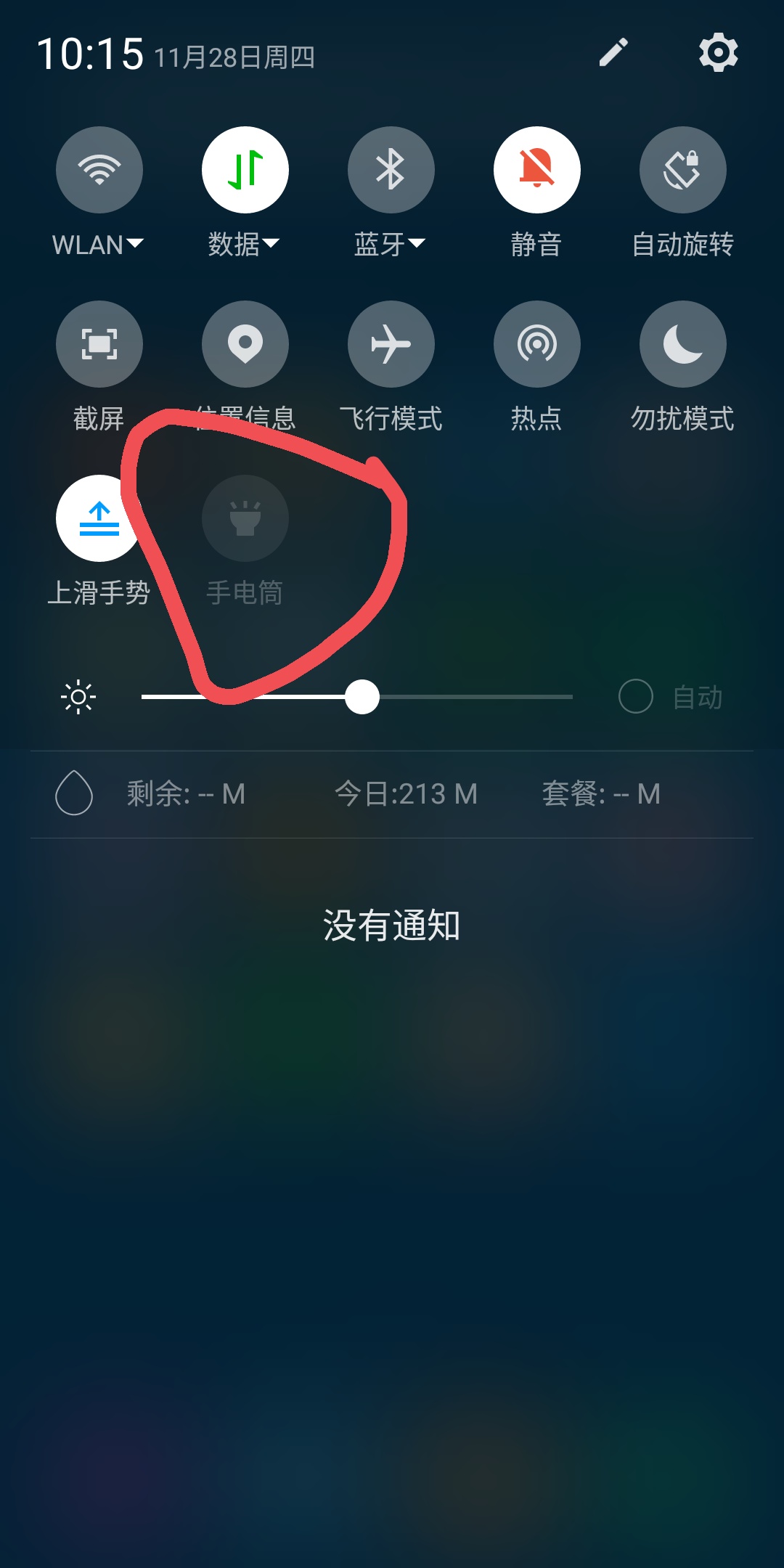
Task: Toggle auto-rotate (自动旋转)
Action: (x=683, y=170)
